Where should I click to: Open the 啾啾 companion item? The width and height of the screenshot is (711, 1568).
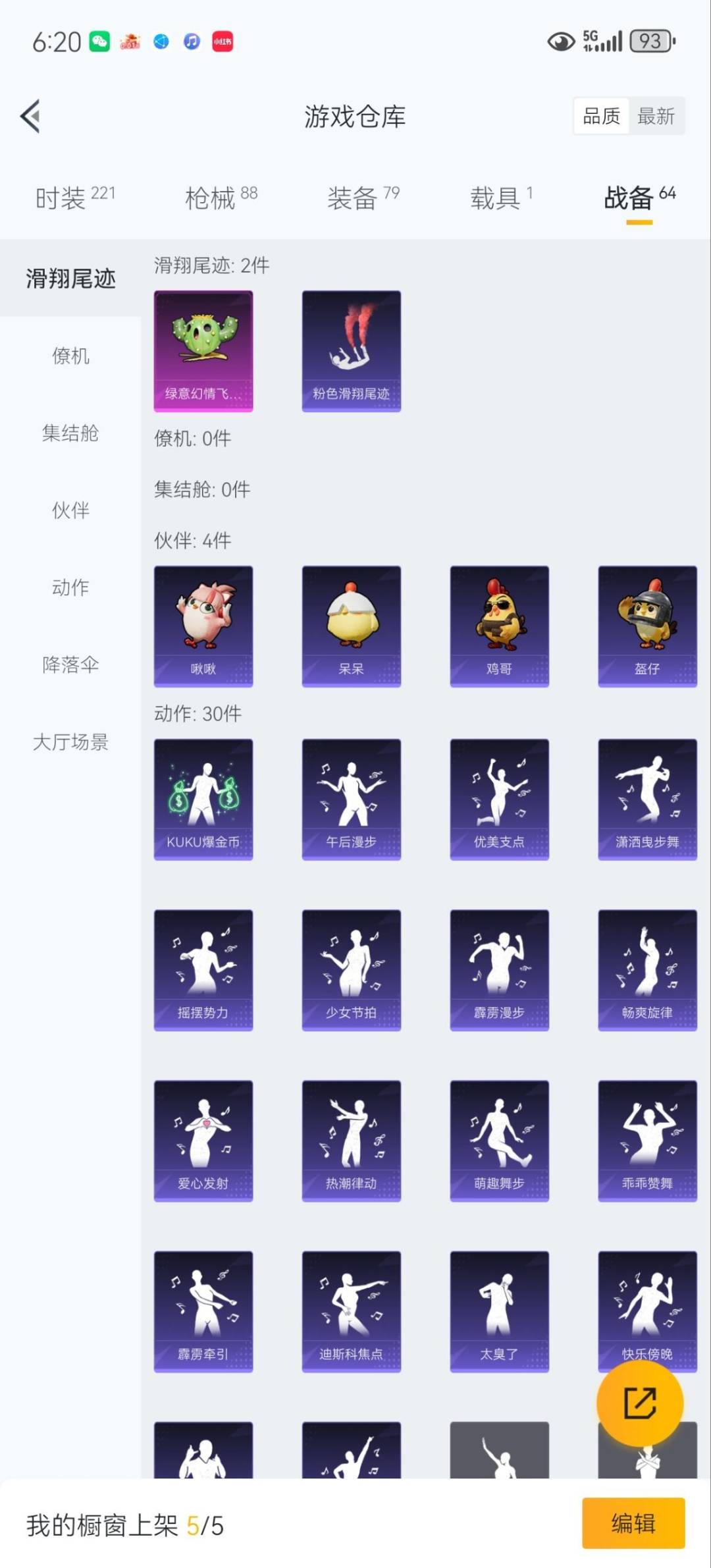pos(202,624)
